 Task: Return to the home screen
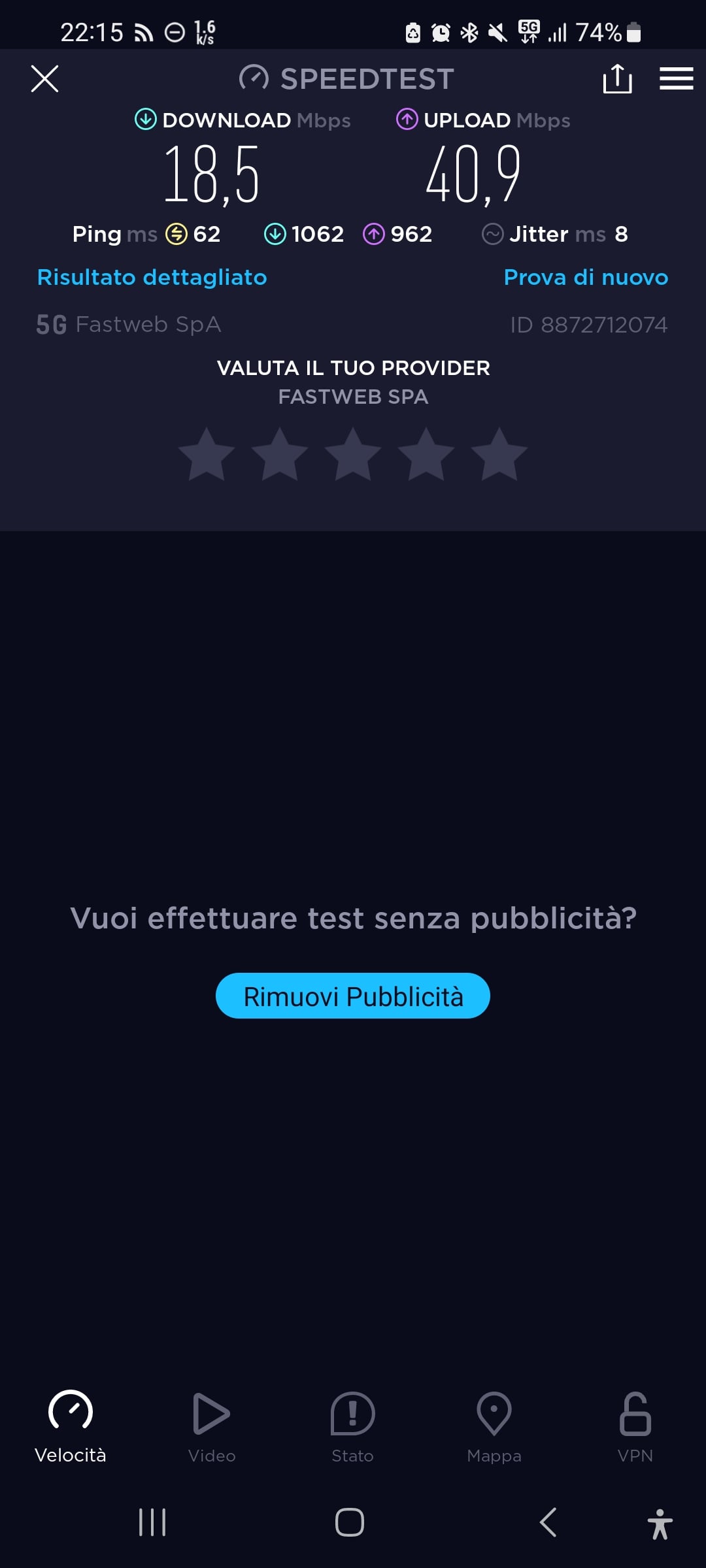(350, 1522)
